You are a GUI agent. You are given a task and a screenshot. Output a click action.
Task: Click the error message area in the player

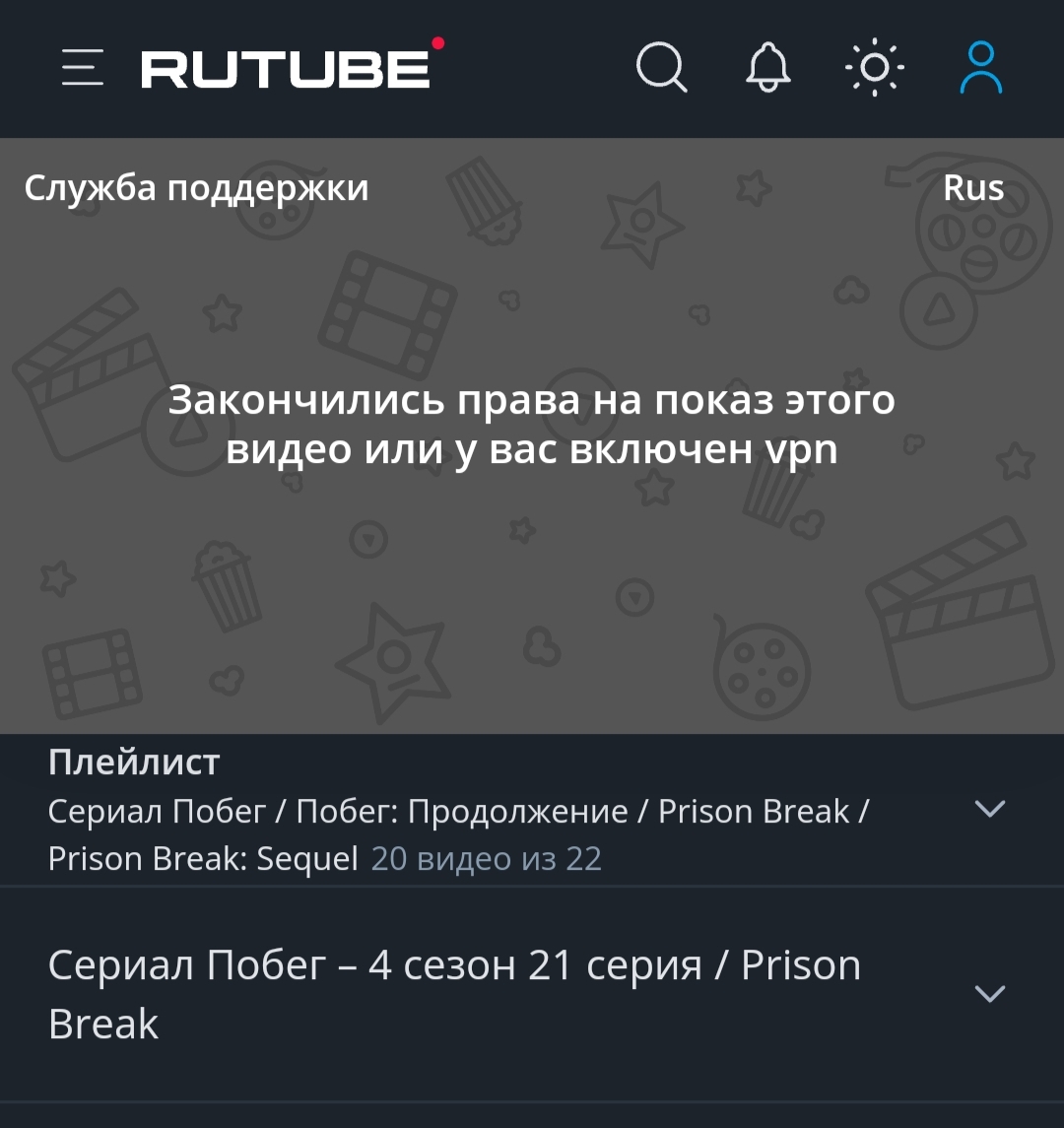click(532, 425)
